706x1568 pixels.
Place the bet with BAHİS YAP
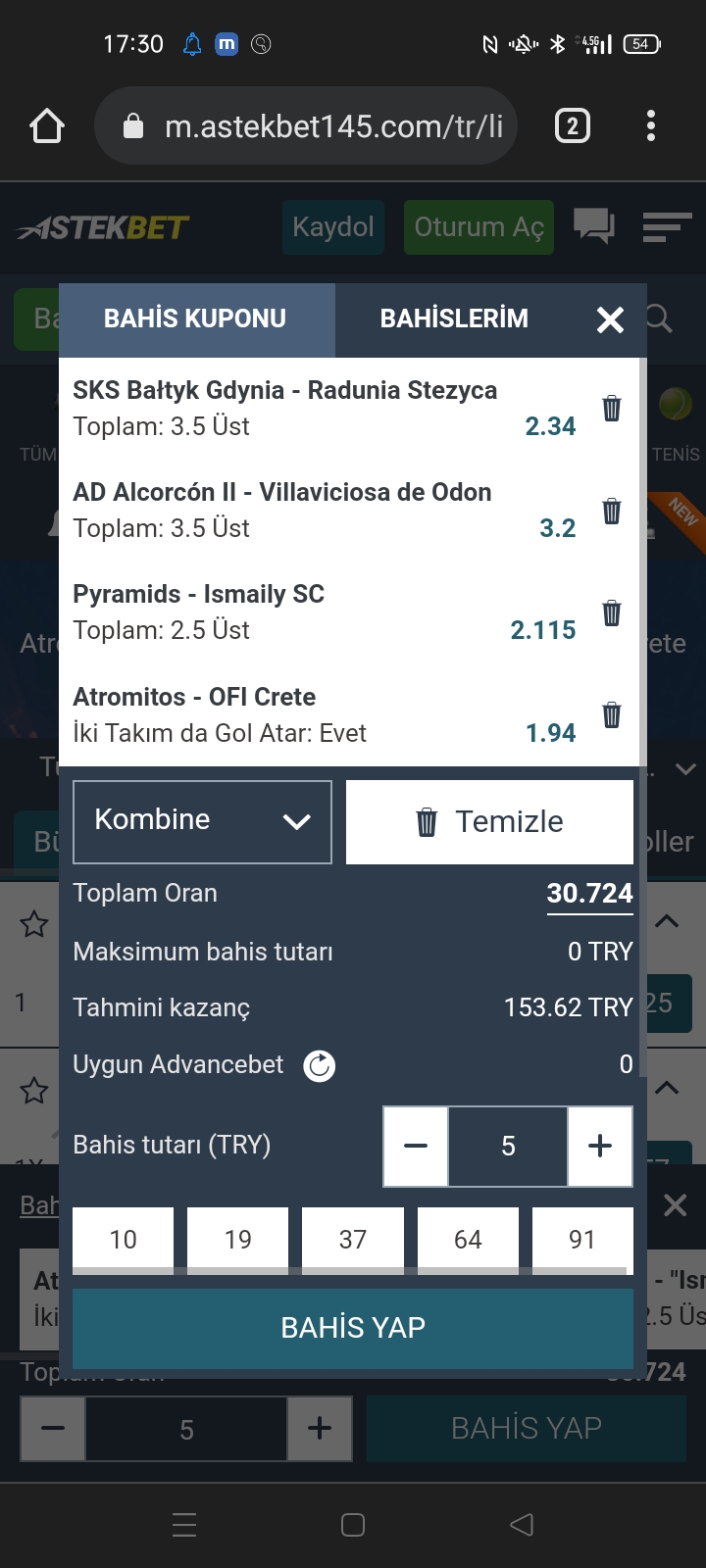click(x=353, y=1328)
